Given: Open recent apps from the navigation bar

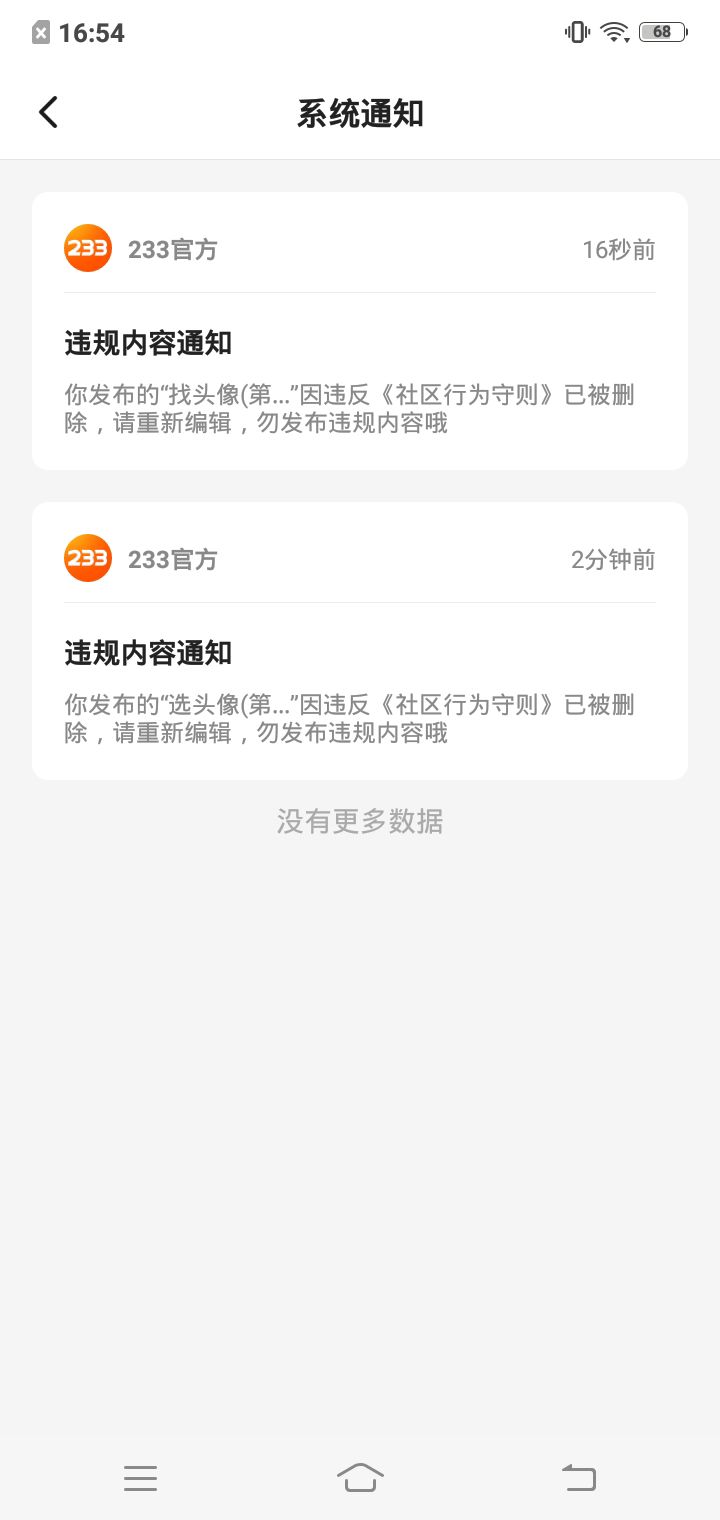Looking at the screenshot, I should point(141,1478).
